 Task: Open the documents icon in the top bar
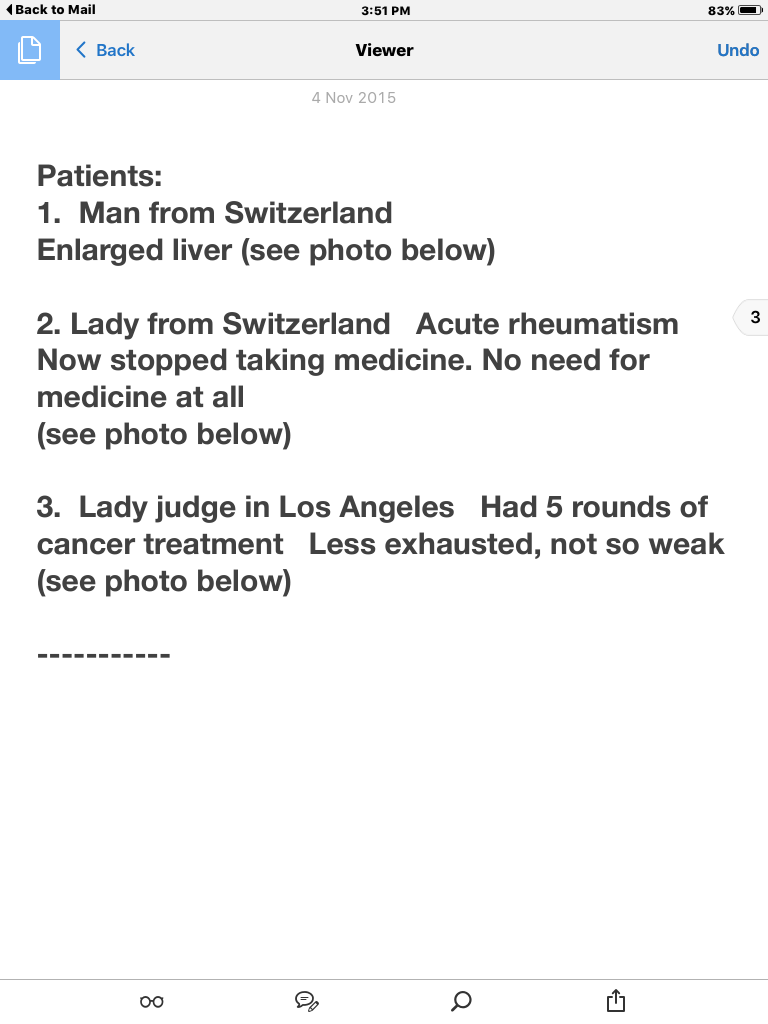pos(30,50)
